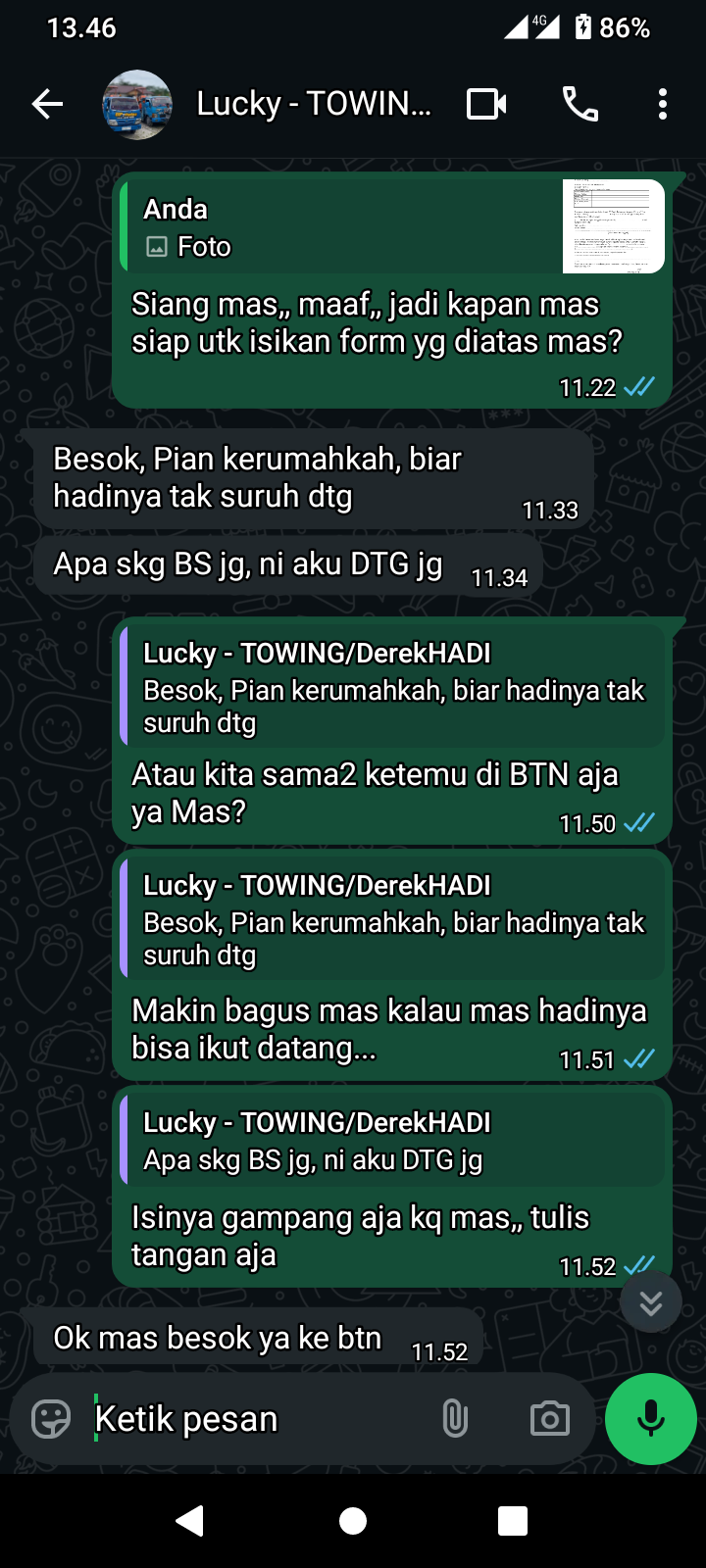The width and height of the screenshot is (706, 1568).
Task: Go back with the arrow icon
Action: (46, 103)
